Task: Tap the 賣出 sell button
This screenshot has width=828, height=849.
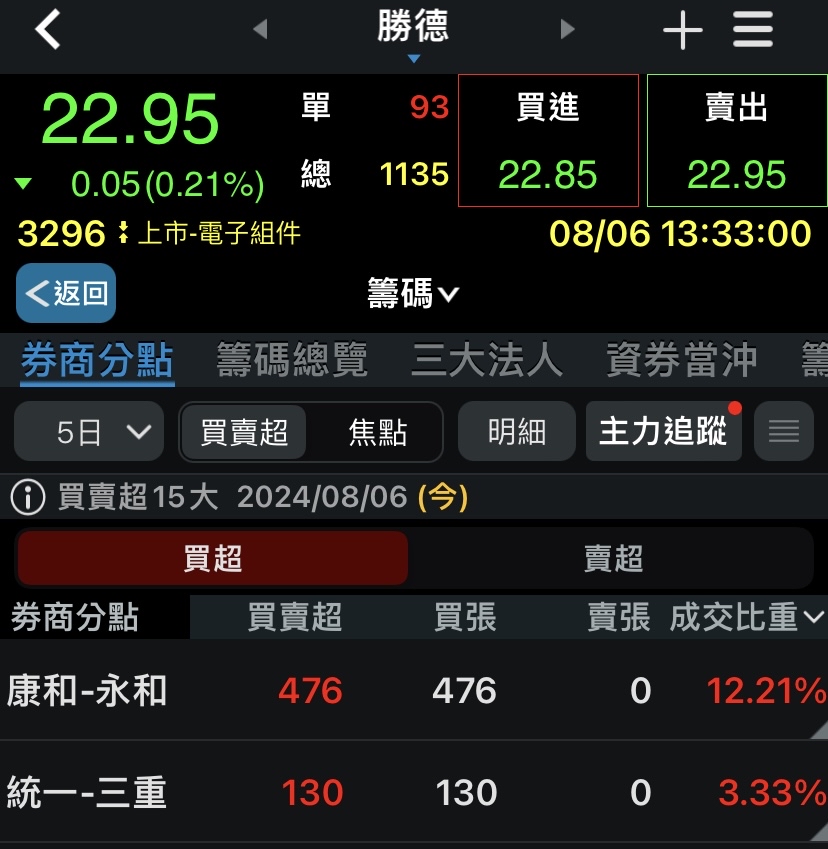Action: coord(737,140)
